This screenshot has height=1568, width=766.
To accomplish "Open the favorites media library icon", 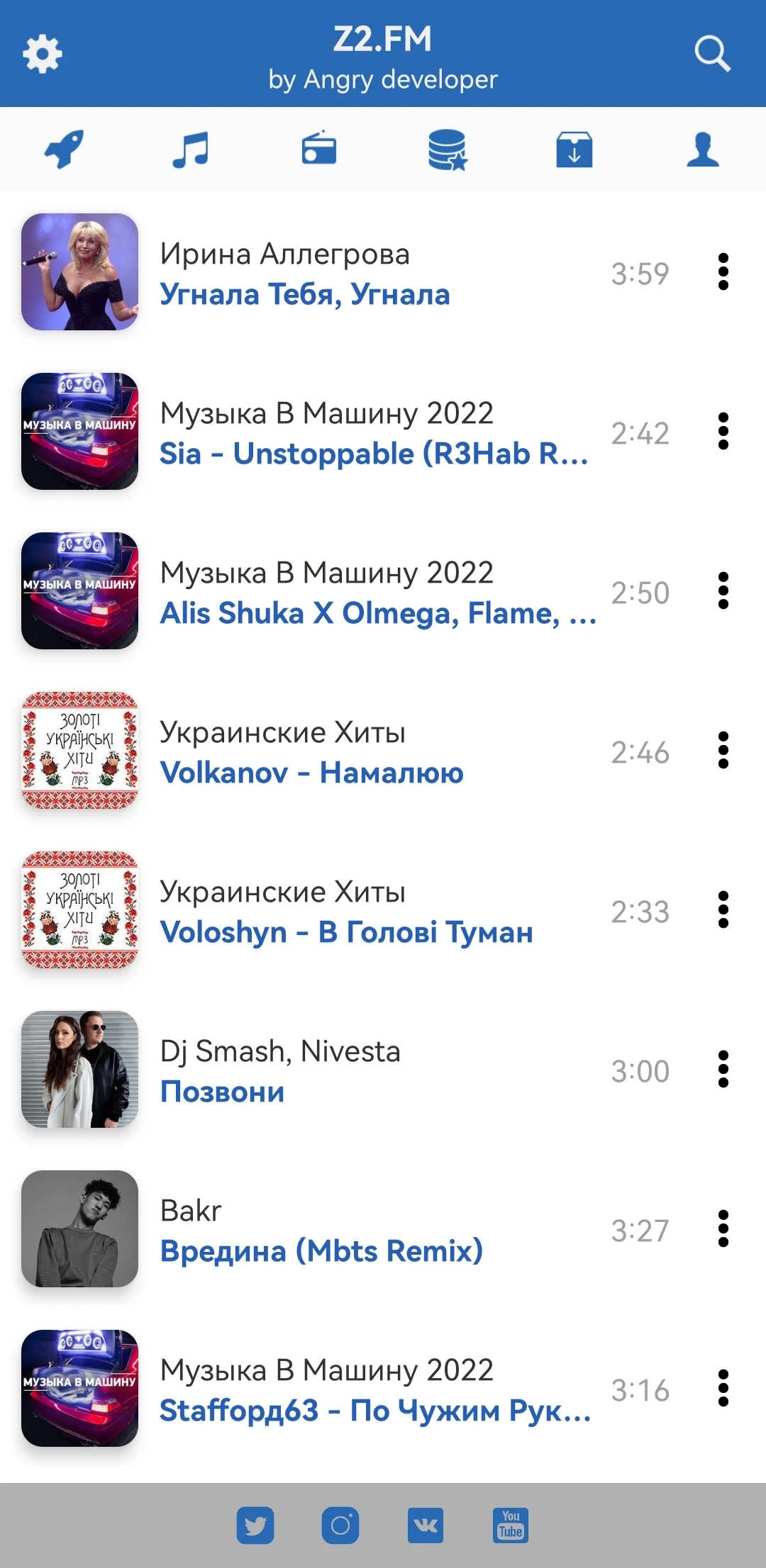I will click(445, 149).
